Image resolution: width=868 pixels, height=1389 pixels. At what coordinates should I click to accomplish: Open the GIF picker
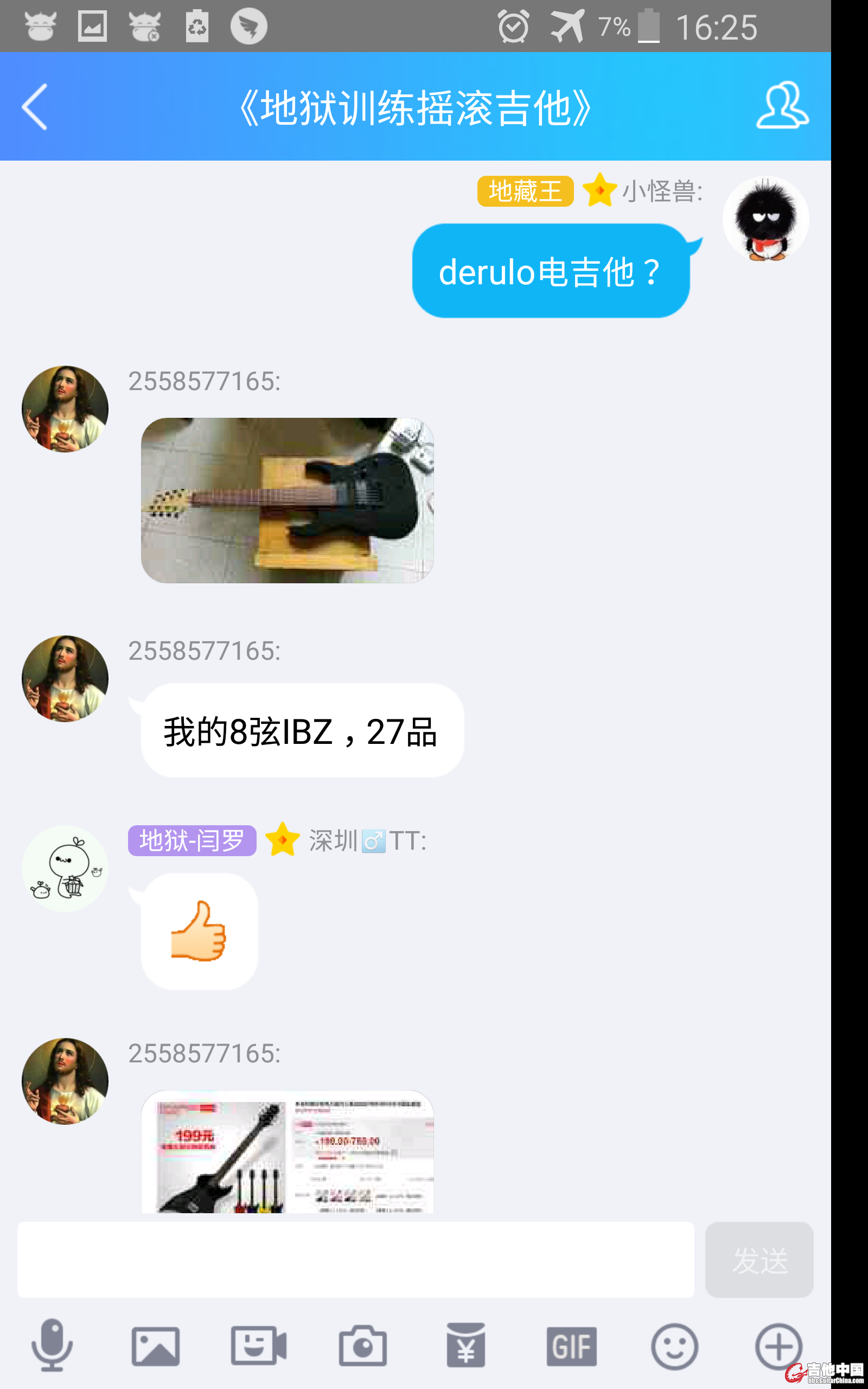(571, 1346)
